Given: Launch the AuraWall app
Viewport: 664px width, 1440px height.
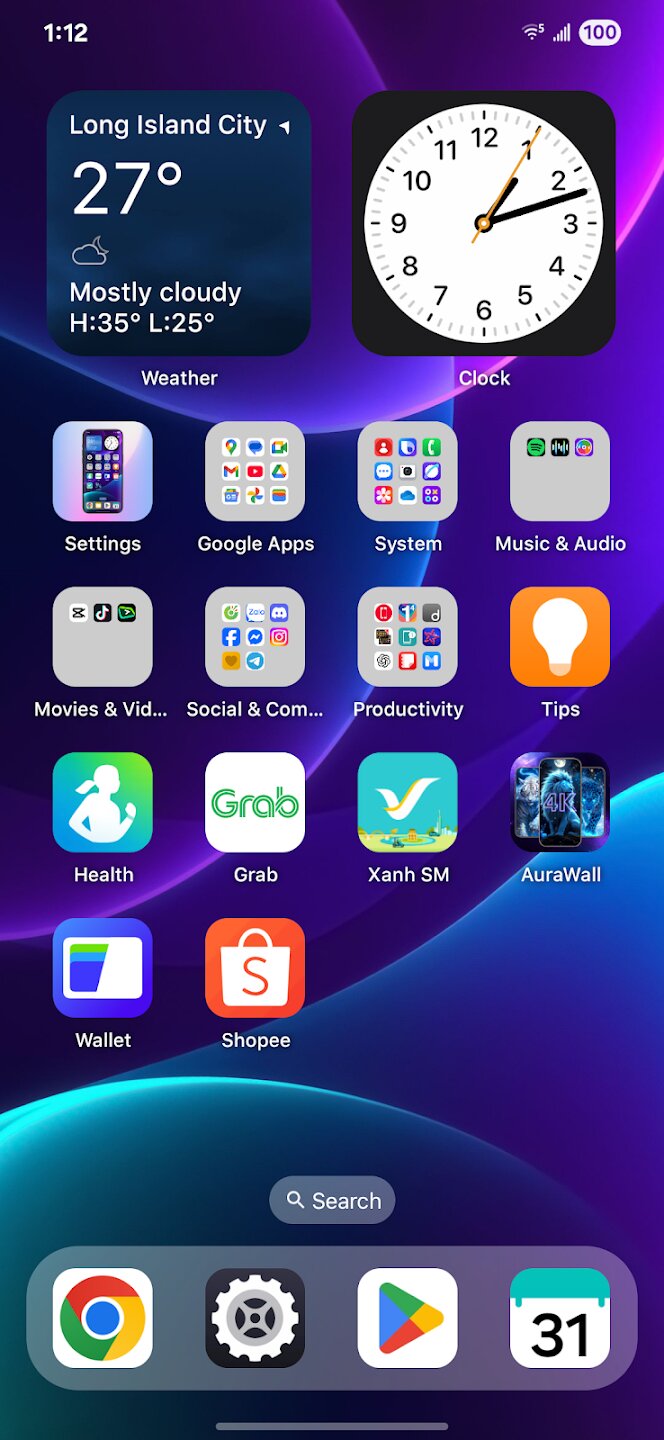Looking at the screenshot, I should click(560, 802).
